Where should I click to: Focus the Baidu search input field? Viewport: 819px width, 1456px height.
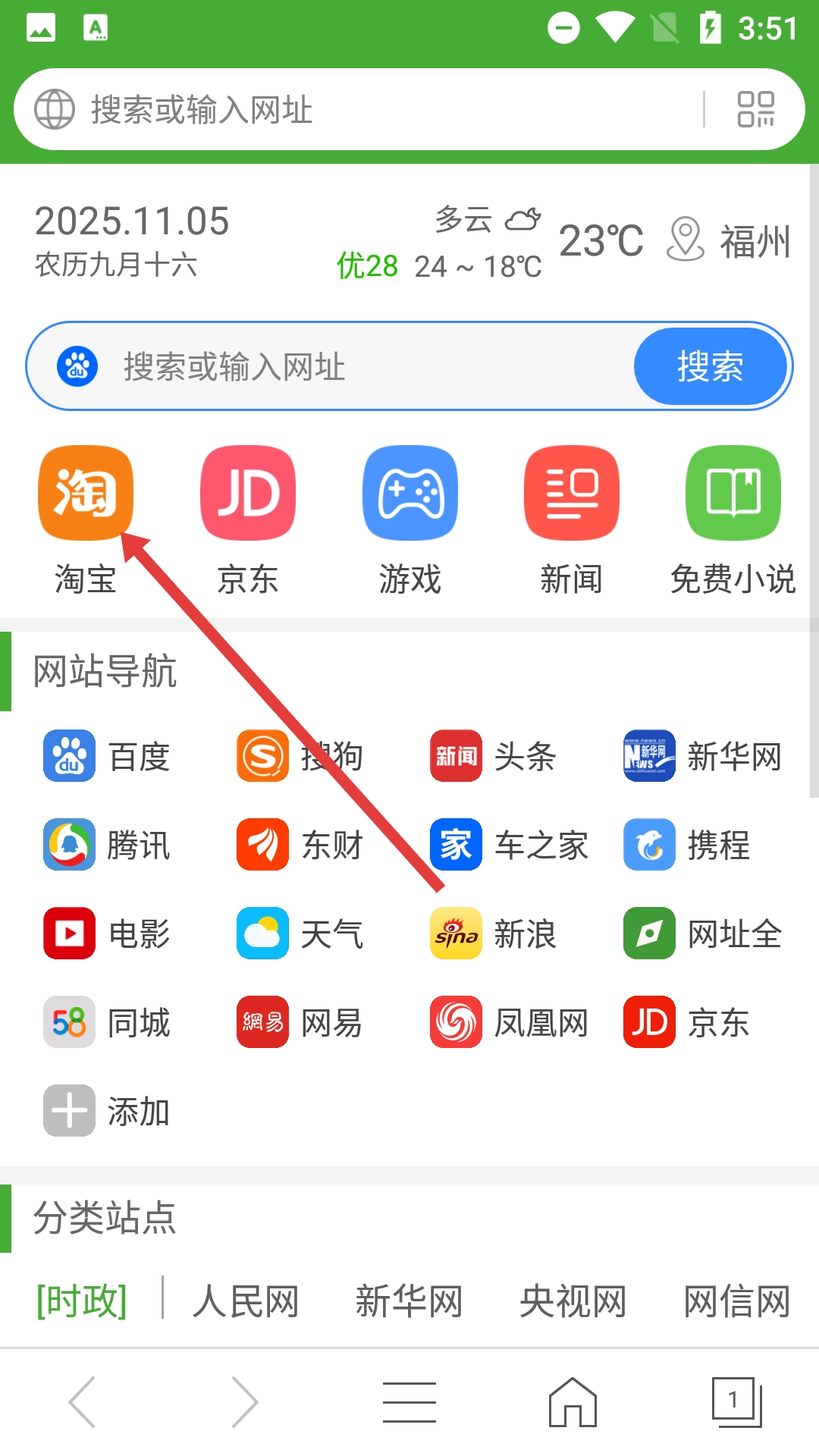(x=364, y=367)
